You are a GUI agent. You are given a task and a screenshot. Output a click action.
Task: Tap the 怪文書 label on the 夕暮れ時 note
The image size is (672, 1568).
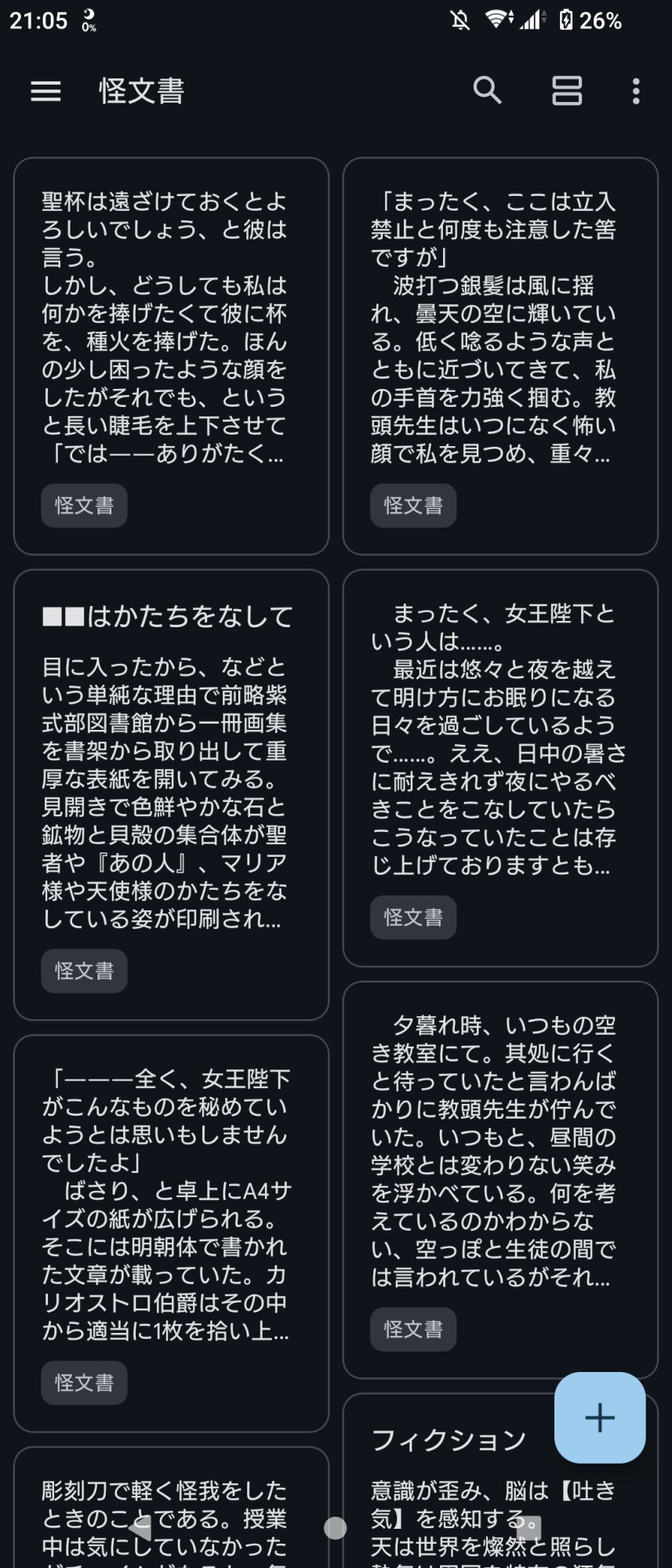coord(413,1330)
